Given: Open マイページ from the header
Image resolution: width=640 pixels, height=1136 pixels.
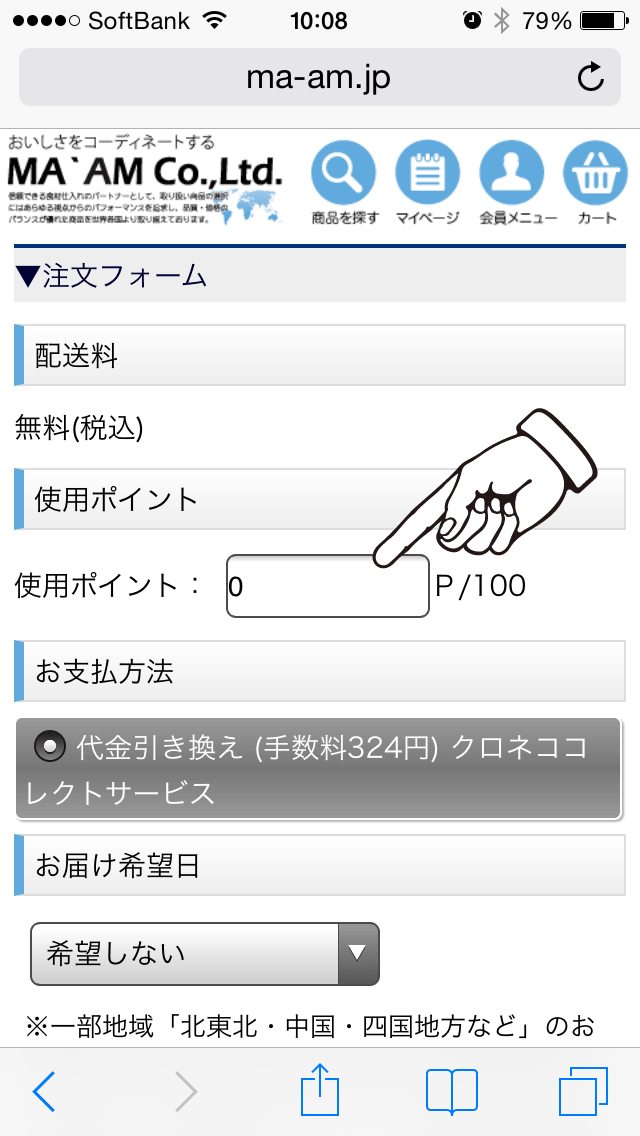Looking at the screenshot, I should click(x=428, y=181).
